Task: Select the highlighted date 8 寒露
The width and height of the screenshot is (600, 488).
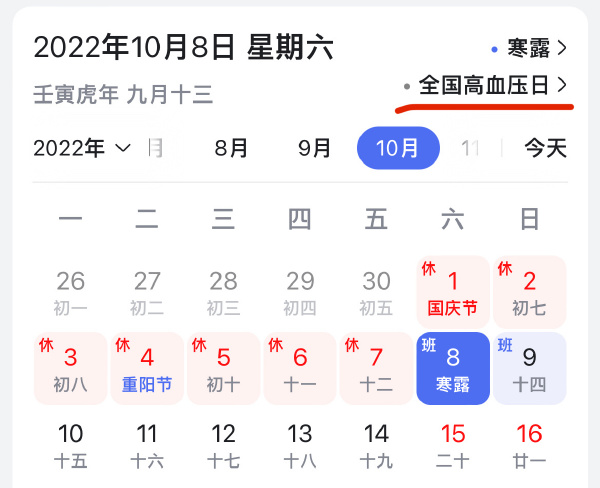Action: [x=453, y=367]
